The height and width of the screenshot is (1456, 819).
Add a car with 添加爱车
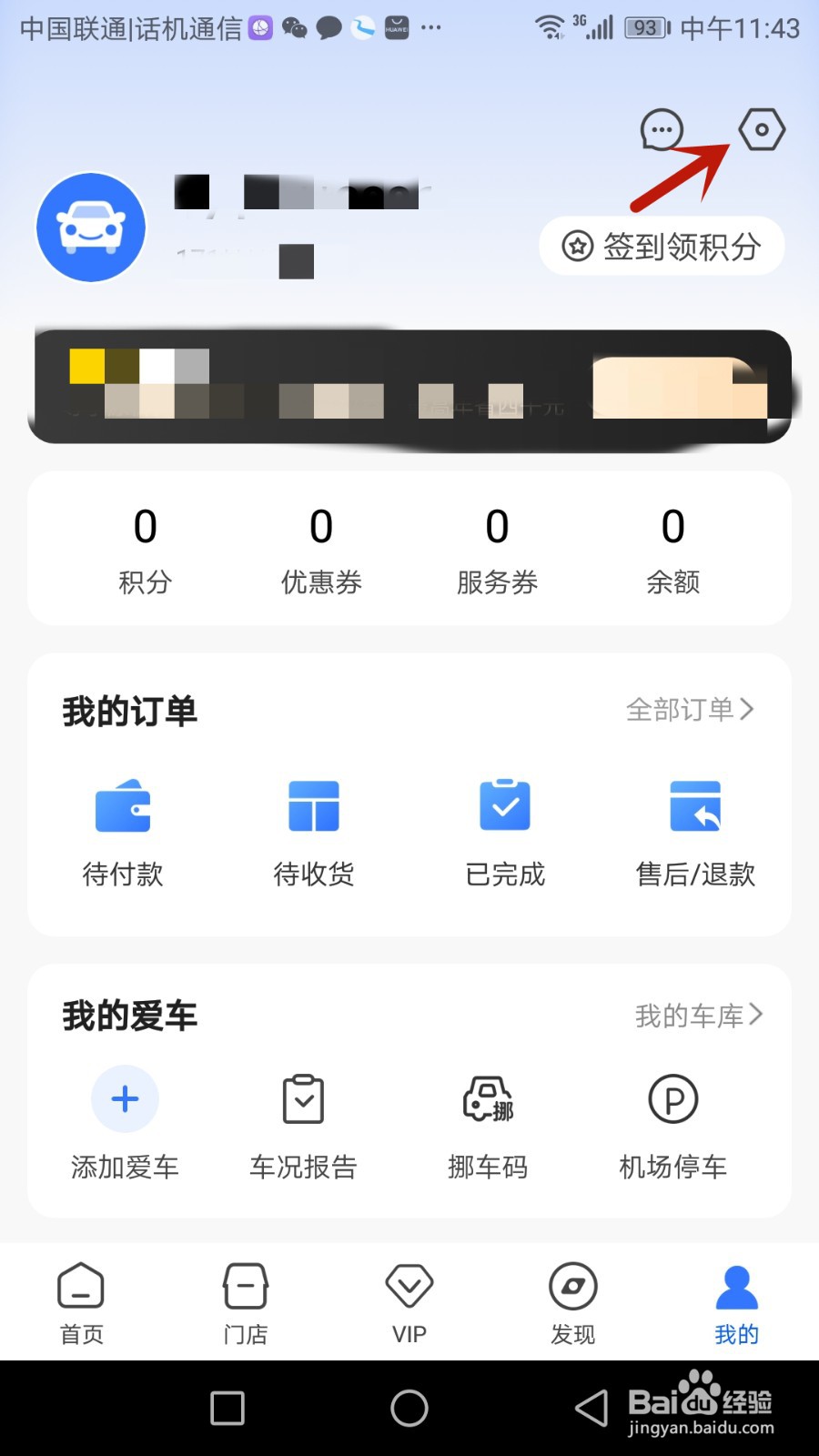[125, 1124]
